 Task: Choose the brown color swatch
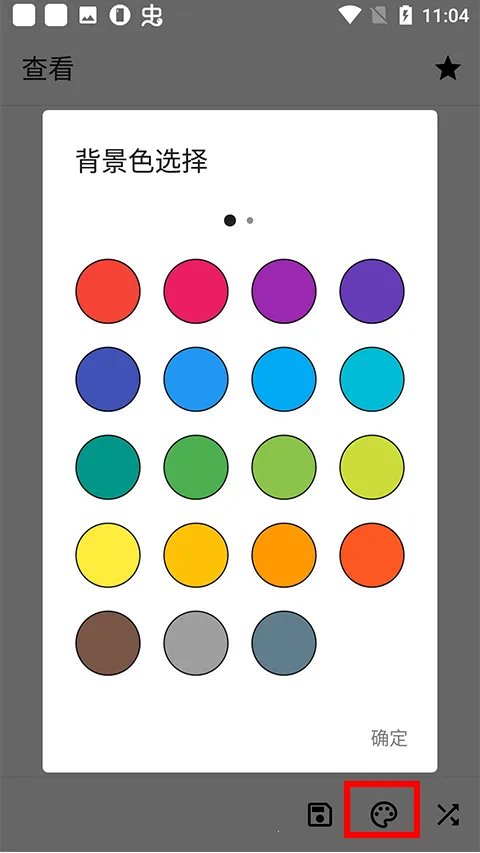click(x=108, y=644)
